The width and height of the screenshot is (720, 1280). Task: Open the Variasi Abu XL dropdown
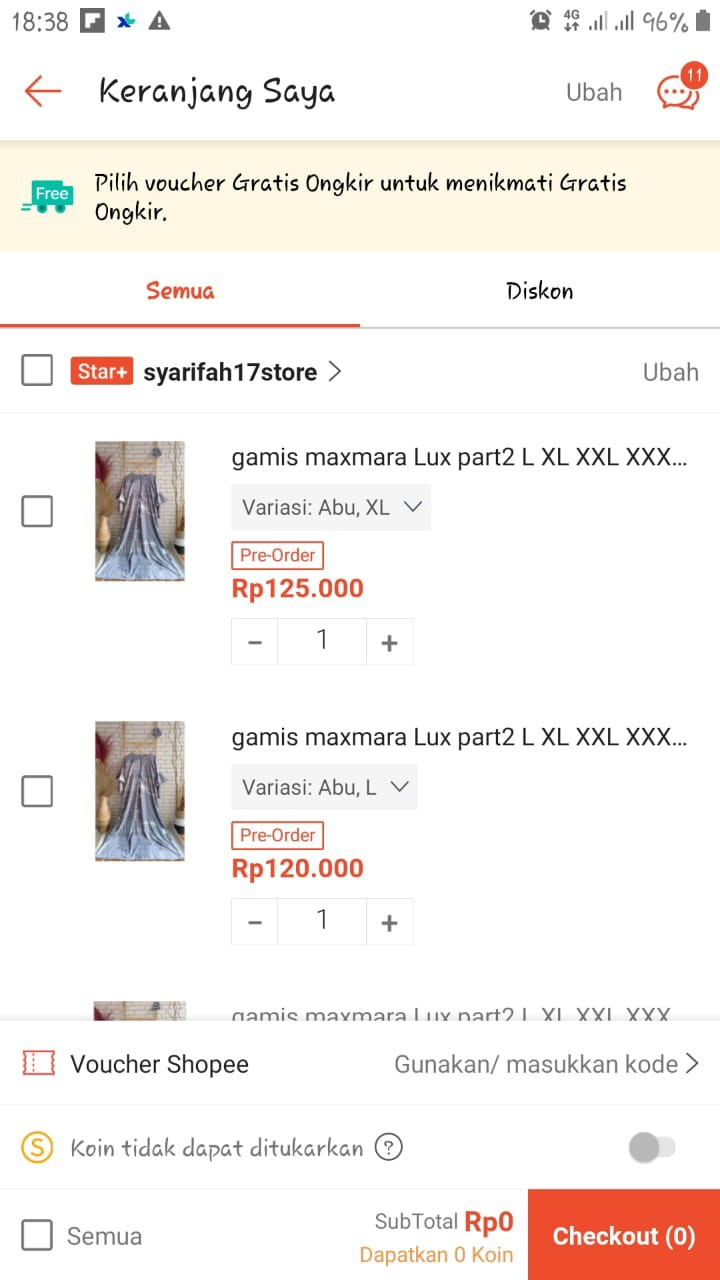(330, 507)
